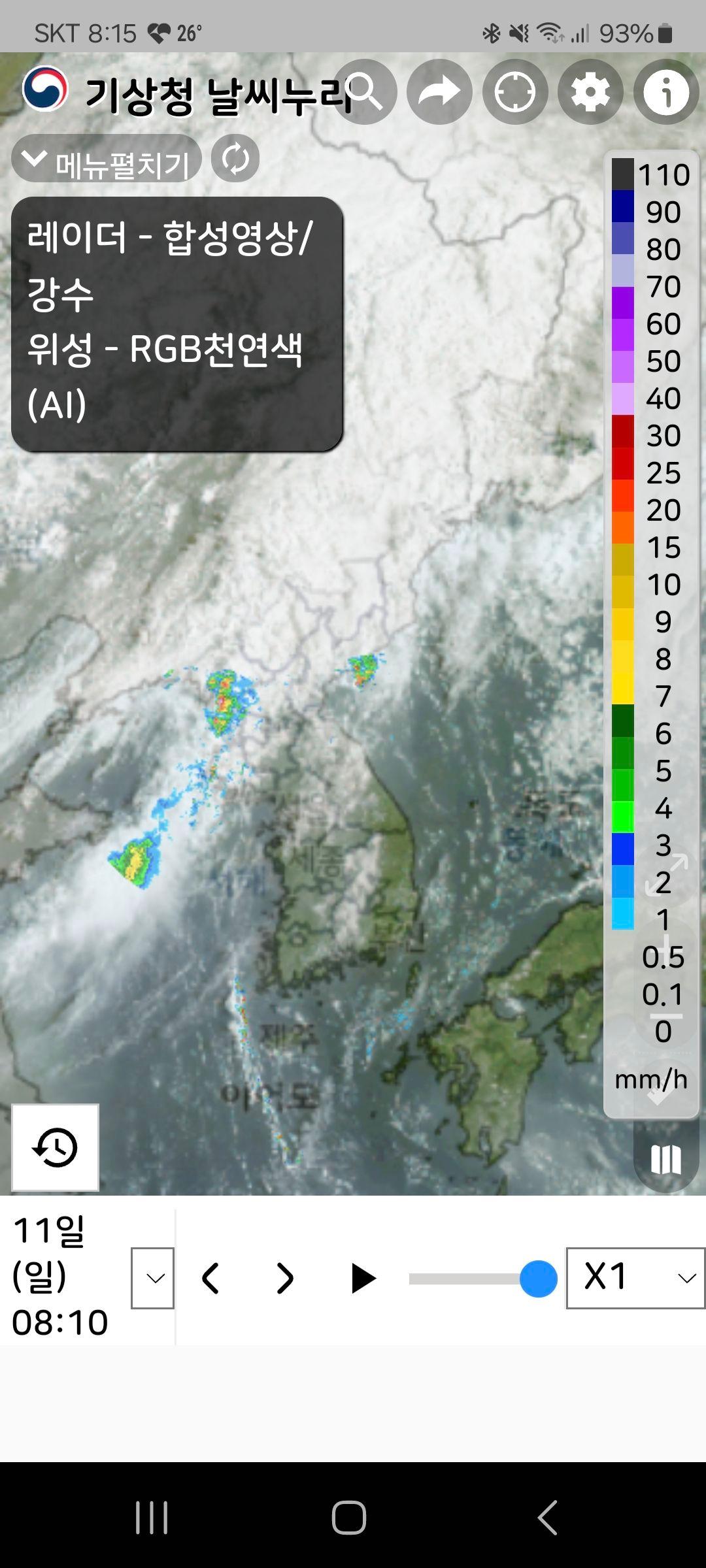Play the radar animation
Viewport: 706px width, 1568px height.
pyautogui.click(x=362, y=1279)
